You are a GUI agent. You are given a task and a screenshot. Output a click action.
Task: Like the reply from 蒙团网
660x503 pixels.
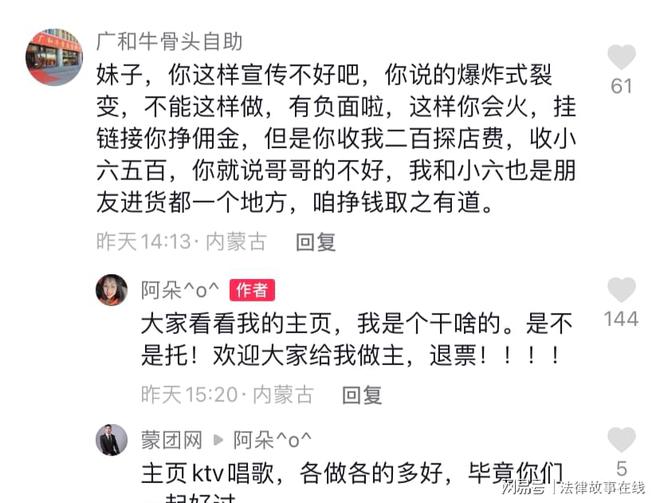coord(621,440)
